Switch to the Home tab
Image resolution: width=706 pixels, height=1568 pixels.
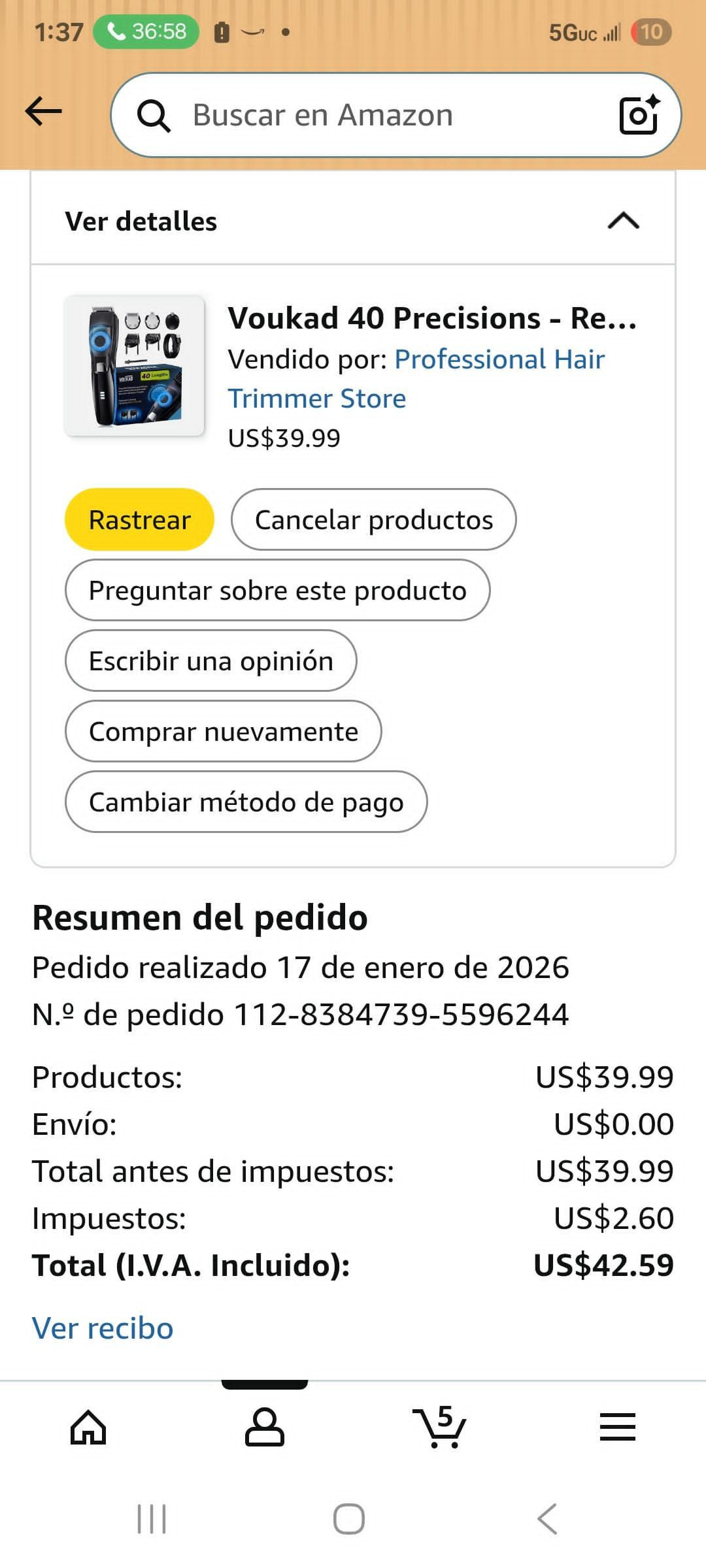(x=88, y=1427)
